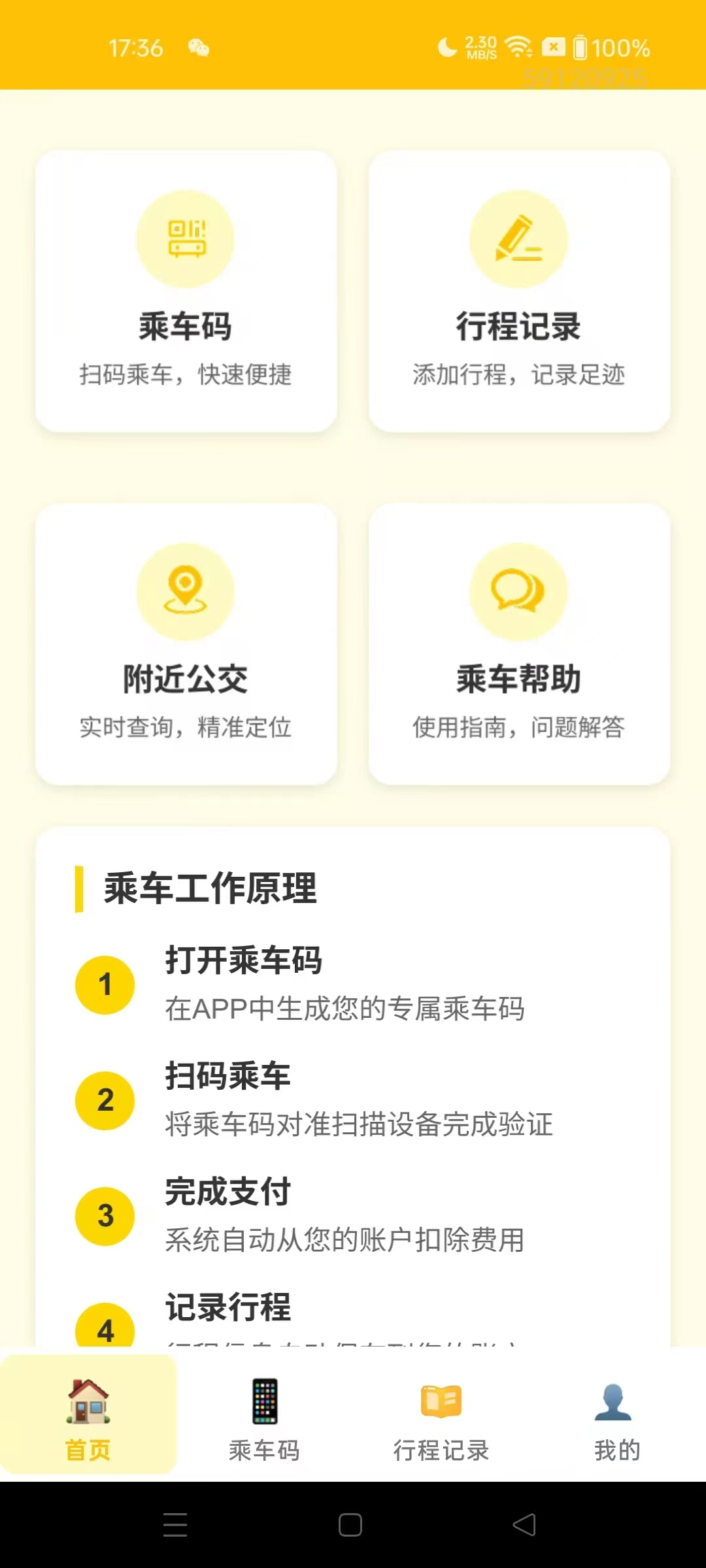Image resolution: width=706 pixels, height=1568 pixels.
Task: Open the 行程记录 trip record card
Action: pyautogui.click(x=519, y=291)
